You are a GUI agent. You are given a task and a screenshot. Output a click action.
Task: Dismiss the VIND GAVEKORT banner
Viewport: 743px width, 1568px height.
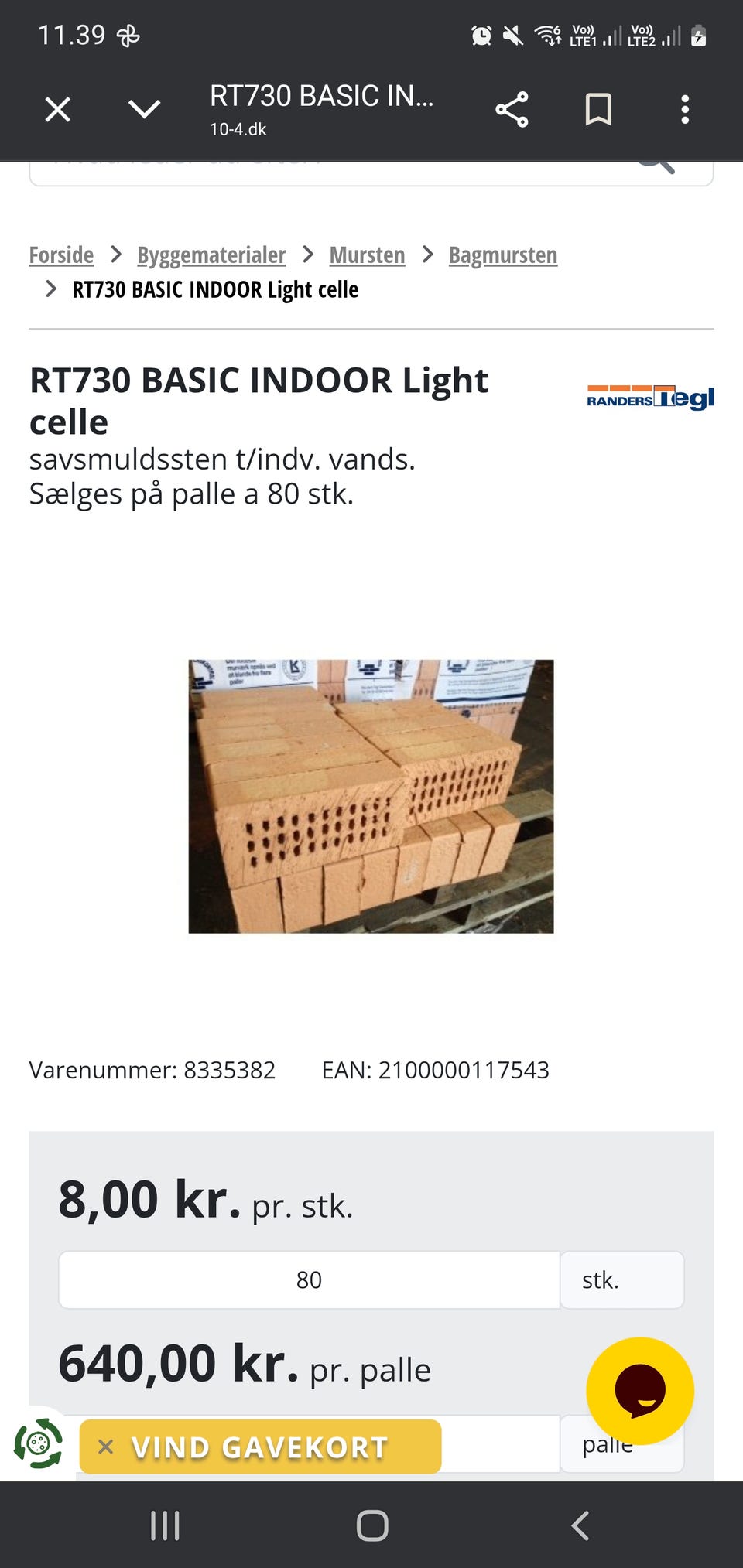[x=105, y=1446]
